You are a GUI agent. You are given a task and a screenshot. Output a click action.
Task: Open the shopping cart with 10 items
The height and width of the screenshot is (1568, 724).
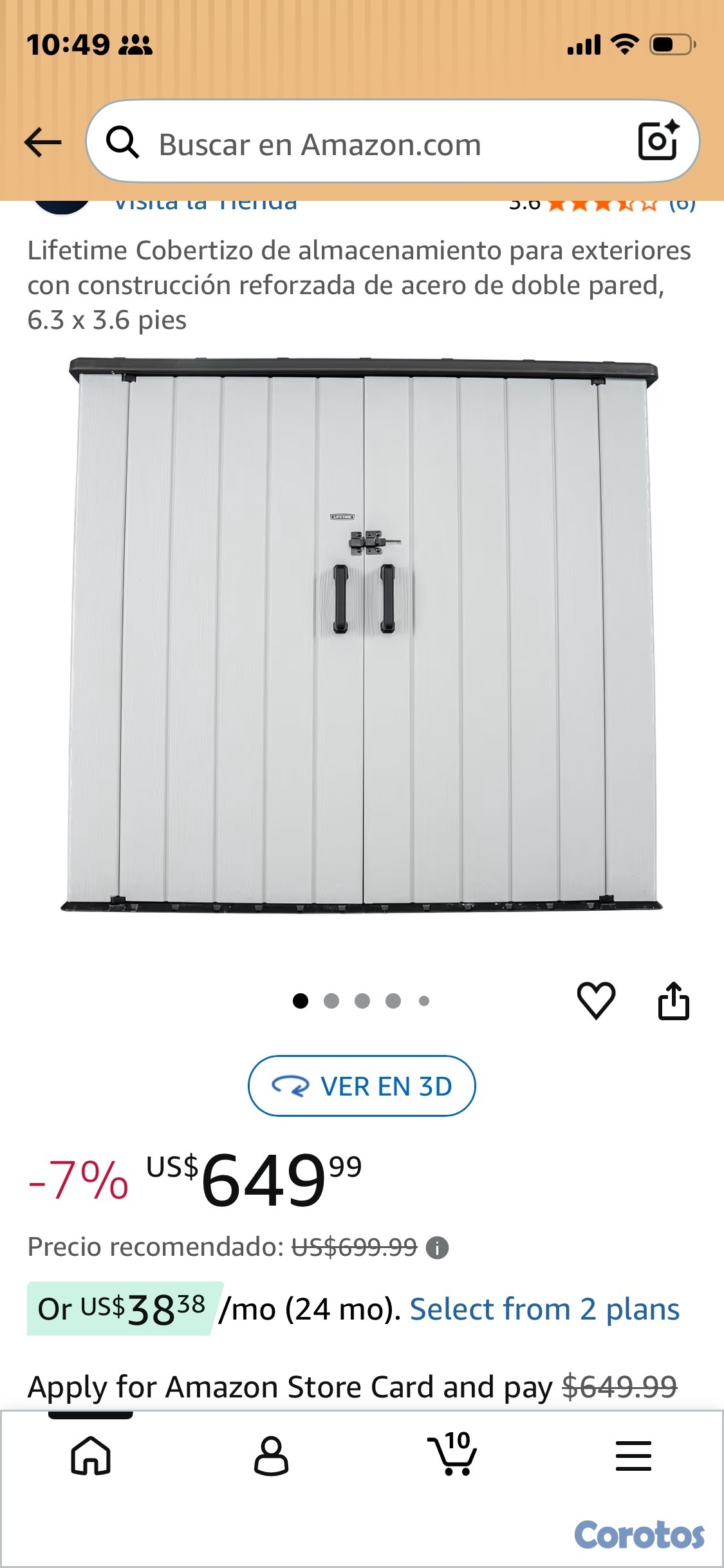(x=452, y=1455)
